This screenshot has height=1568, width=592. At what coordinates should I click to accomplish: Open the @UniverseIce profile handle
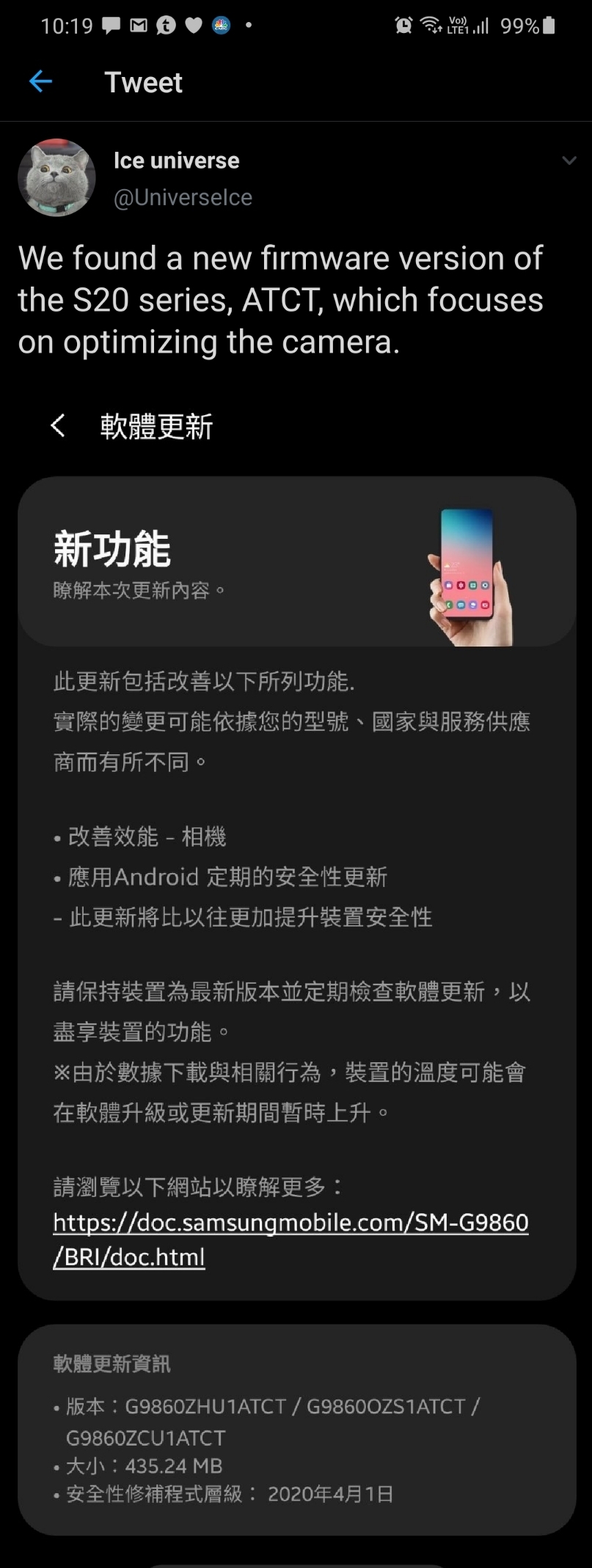183,198
